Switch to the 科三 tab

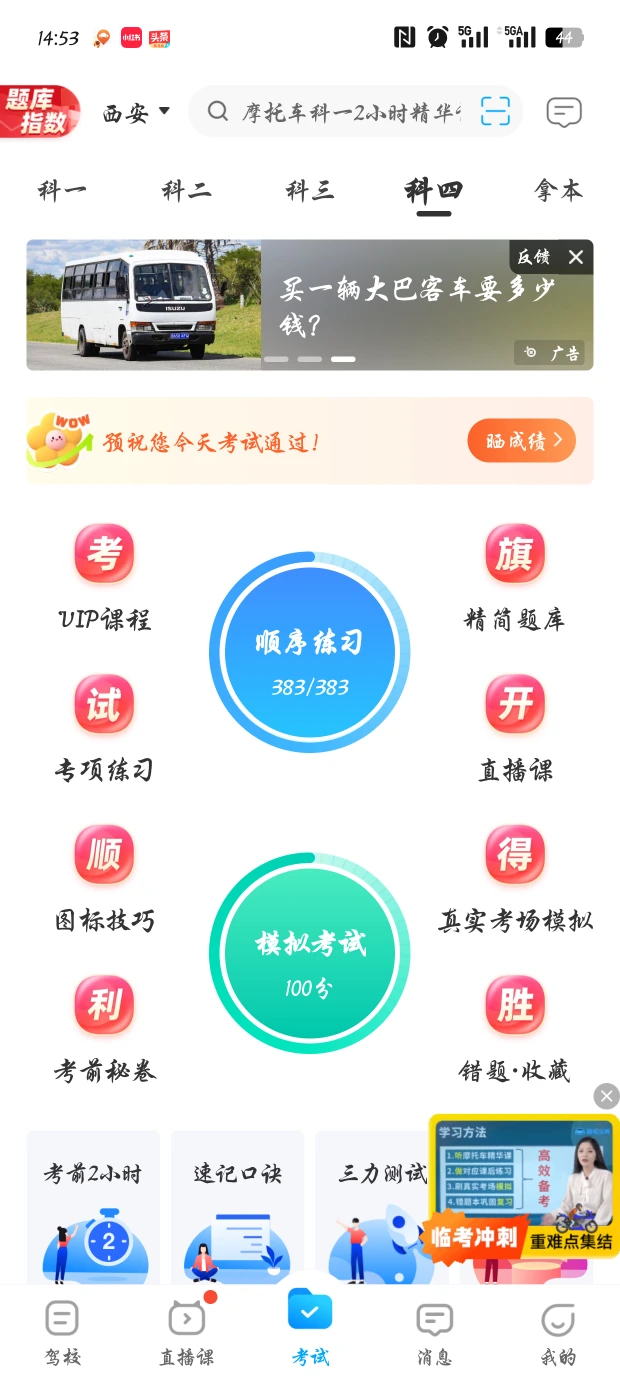[x=310, y=190]
